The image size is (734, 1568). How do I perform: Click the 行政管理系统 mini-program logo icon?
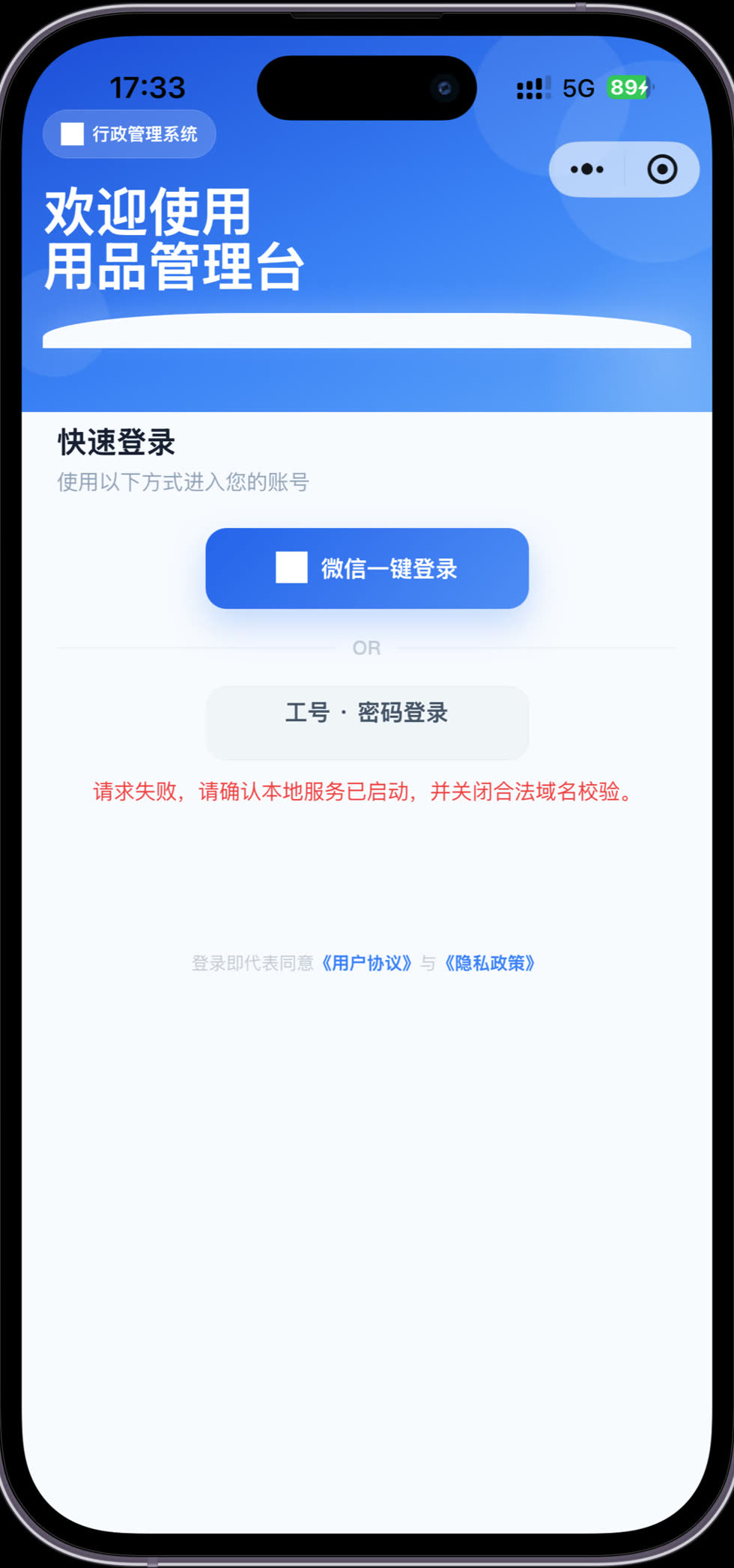pos(72,134)
